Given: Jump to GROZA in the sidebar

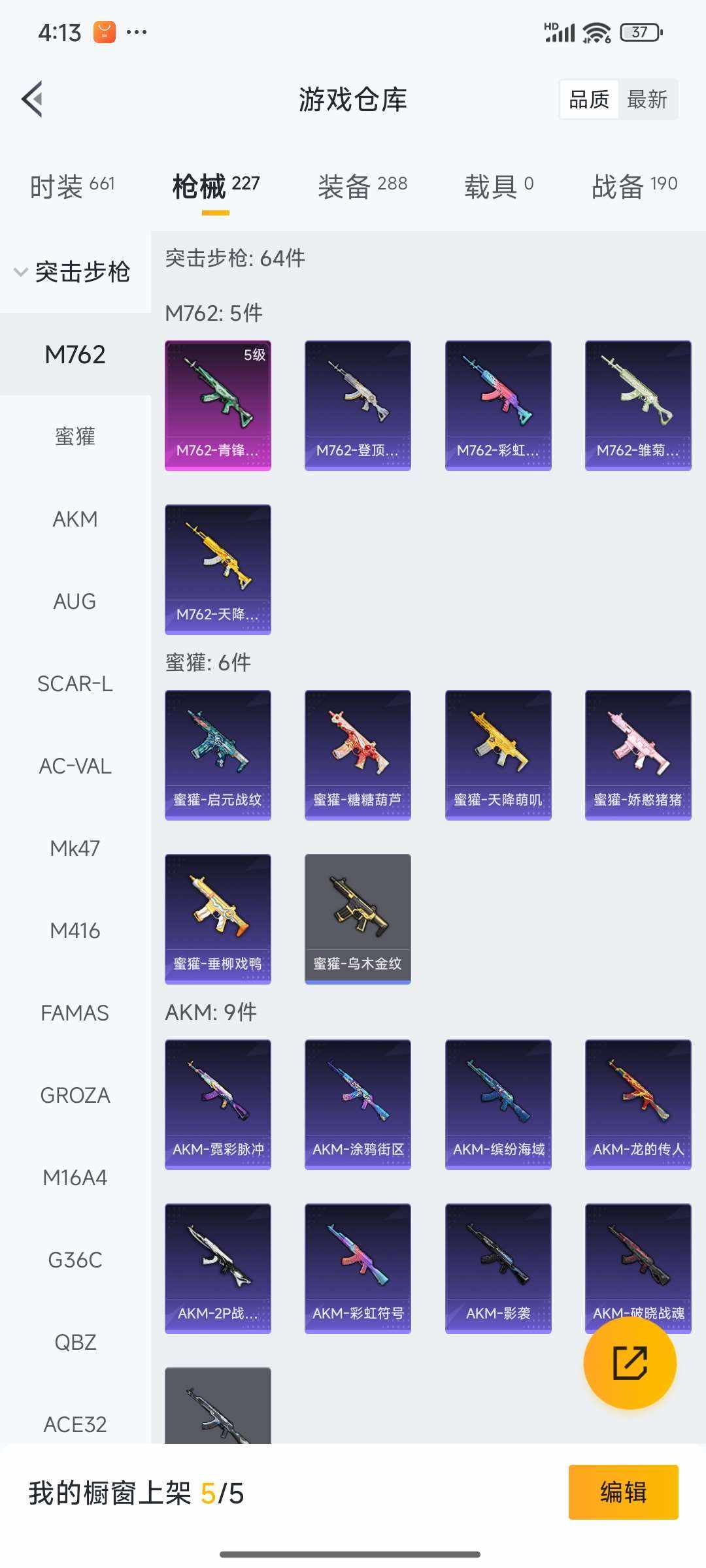Looking at the screenshot, I should pos(75,1095).
